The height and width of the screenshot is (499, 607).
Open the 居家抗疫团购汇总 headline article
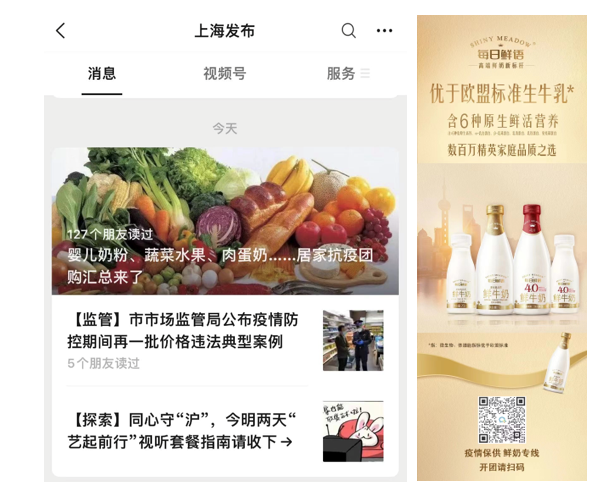click(225, 222)
